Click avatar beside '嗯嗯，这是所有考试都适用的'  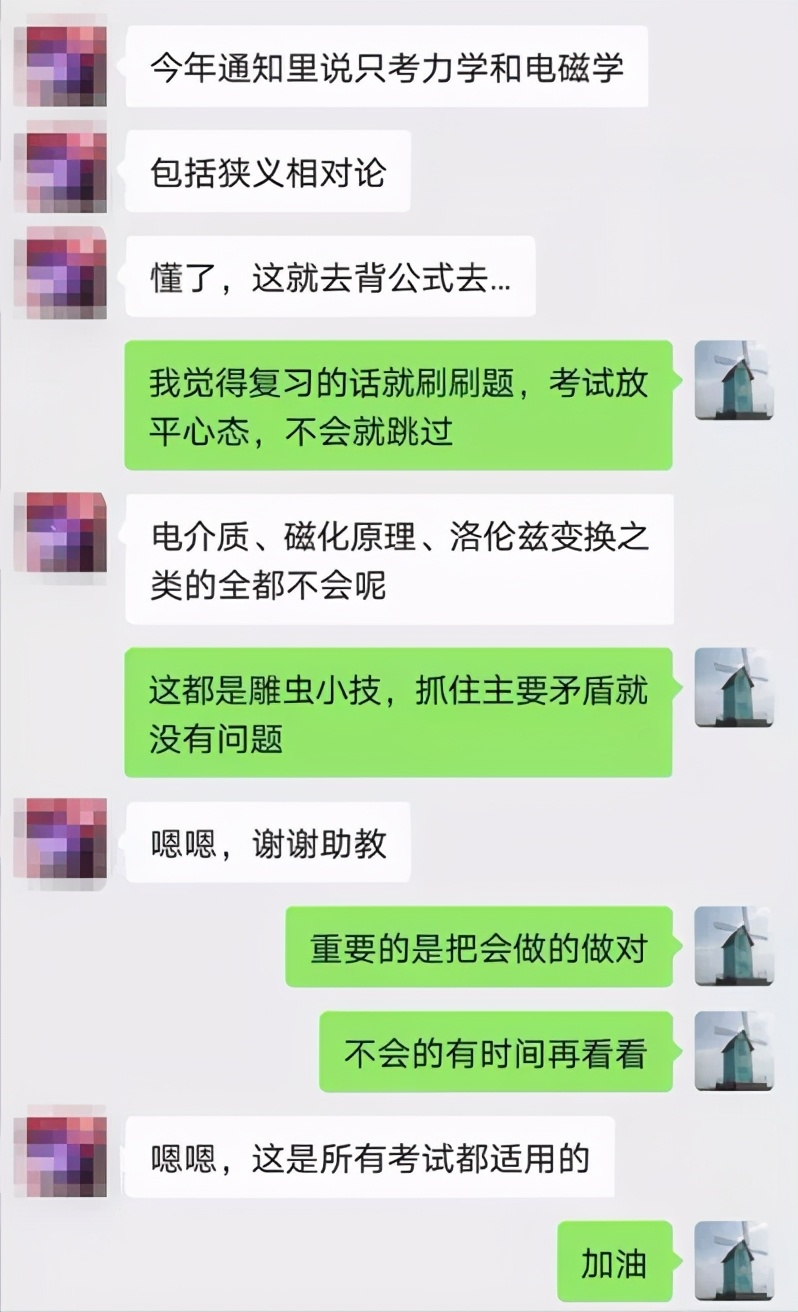point(62,1156)
